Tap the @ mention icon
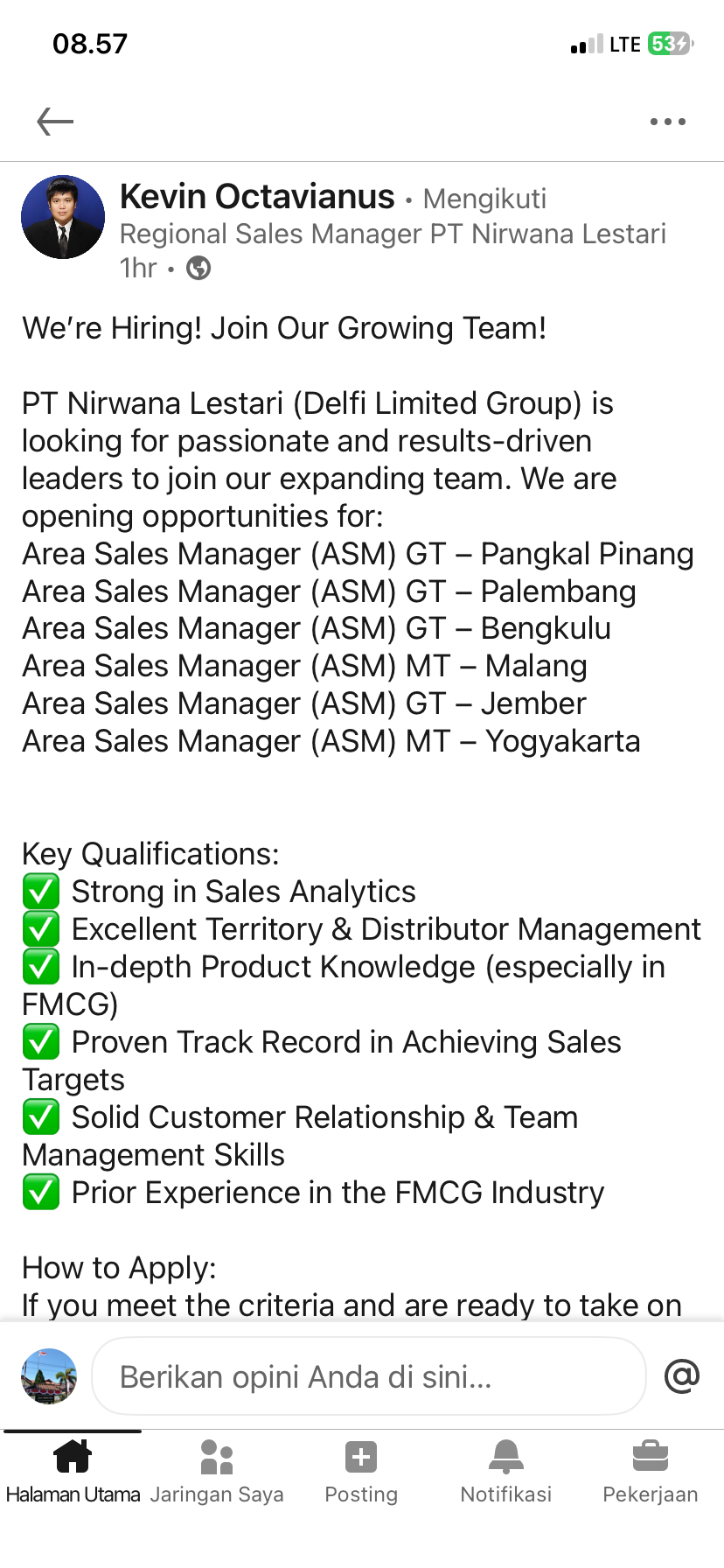724x1568 pixels. tap(682, 1376)
